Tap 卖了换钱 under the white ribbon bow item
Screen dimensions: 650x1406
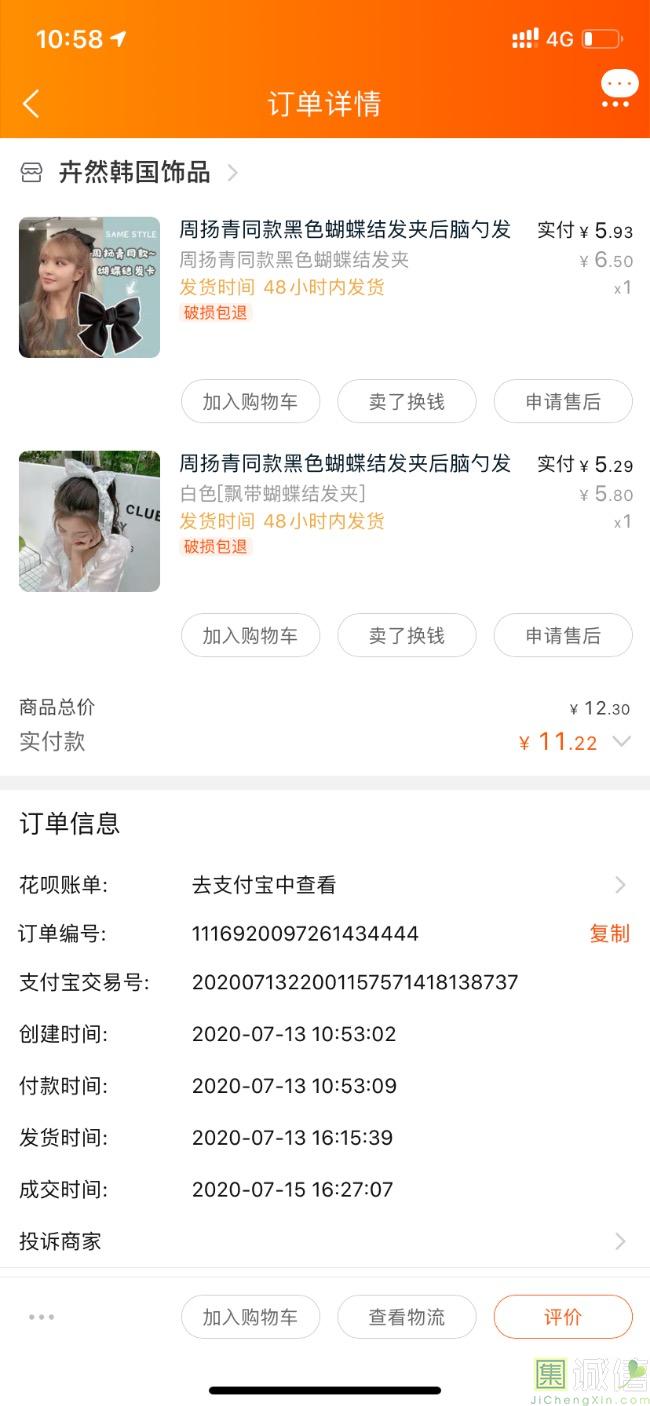[406, 636]
